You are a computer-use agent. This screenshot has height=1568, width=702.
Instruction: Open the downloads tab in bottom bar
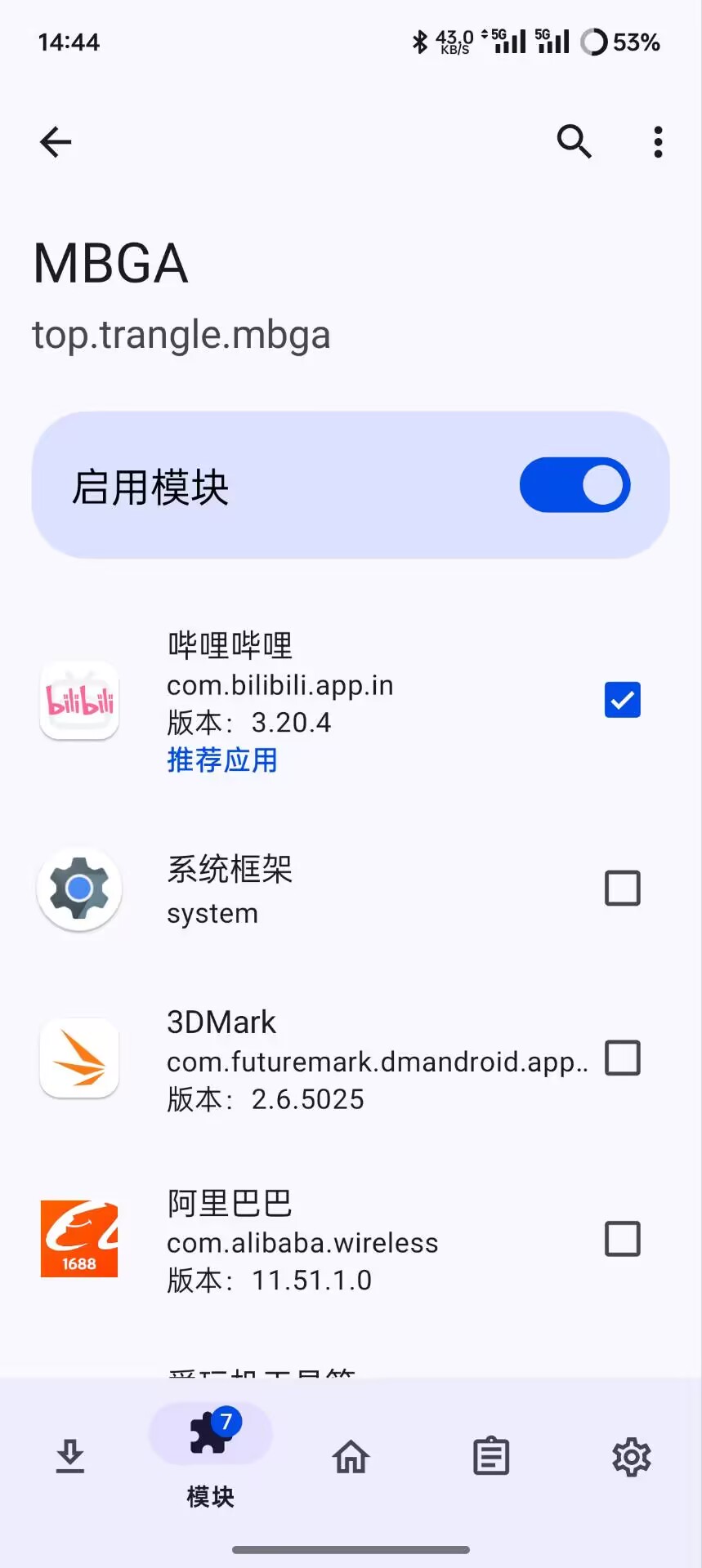click(x=70, y=1457)
